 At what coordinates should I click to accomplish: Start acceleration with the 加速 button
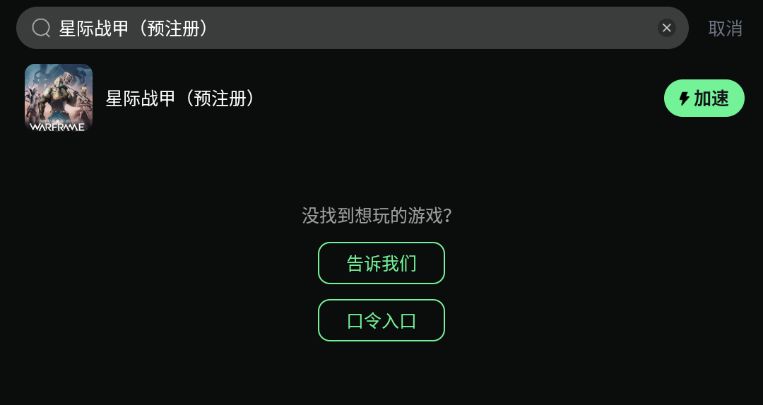pyautogui.click(x=704, y=98)
